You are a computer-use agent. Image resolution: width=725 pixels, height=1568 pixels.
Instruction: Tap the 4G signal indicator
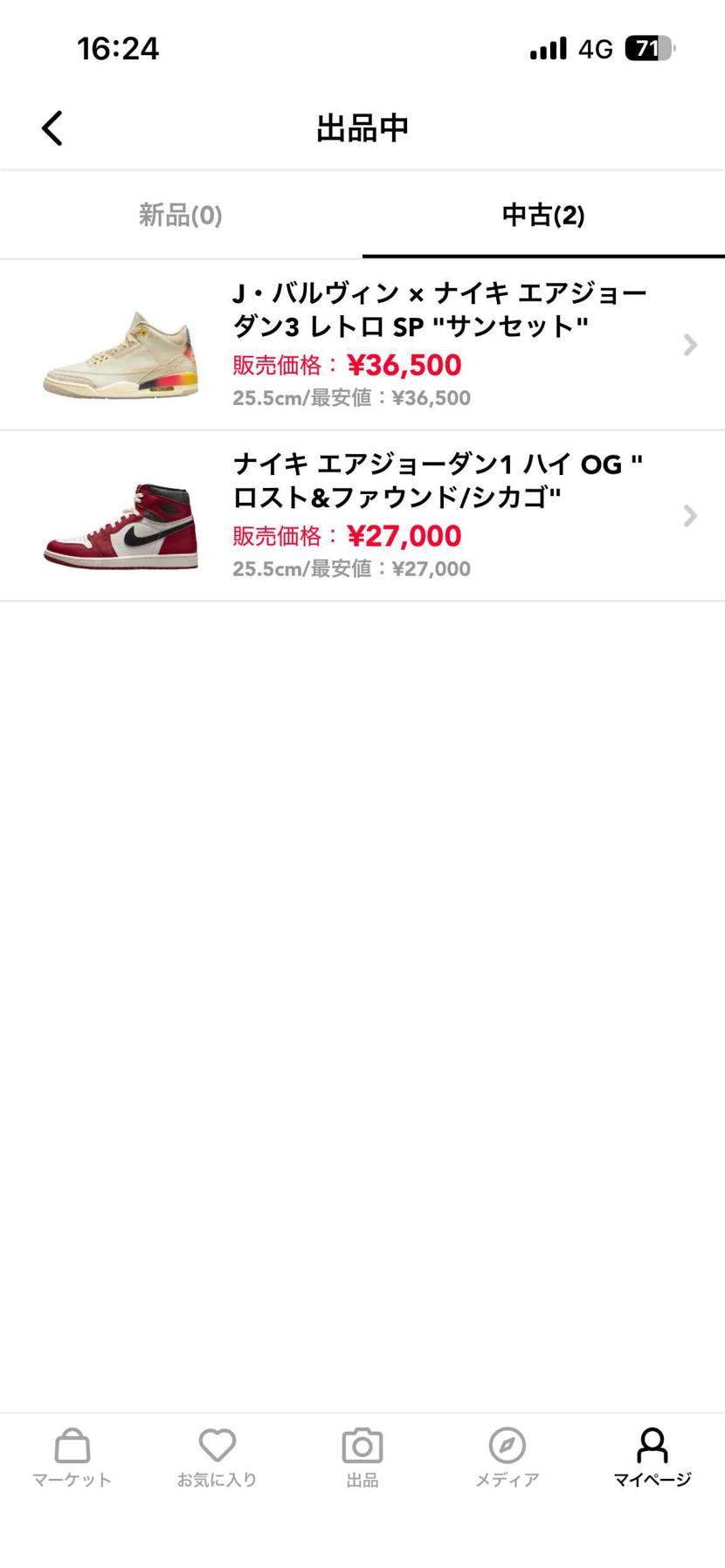click(x=594, y=48)
